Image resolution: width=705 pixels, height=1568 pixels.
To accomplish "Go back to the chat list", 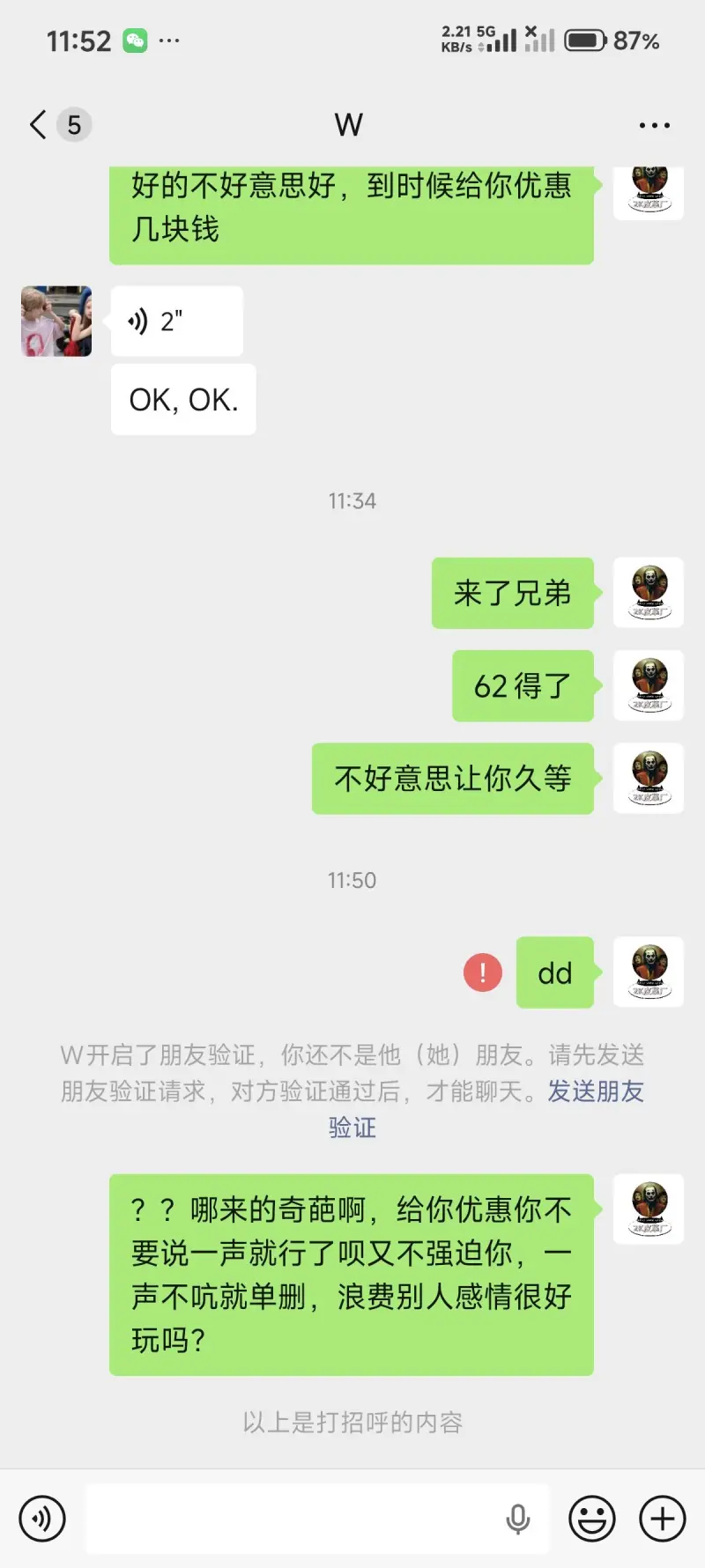I will click(x=39, y=125).
